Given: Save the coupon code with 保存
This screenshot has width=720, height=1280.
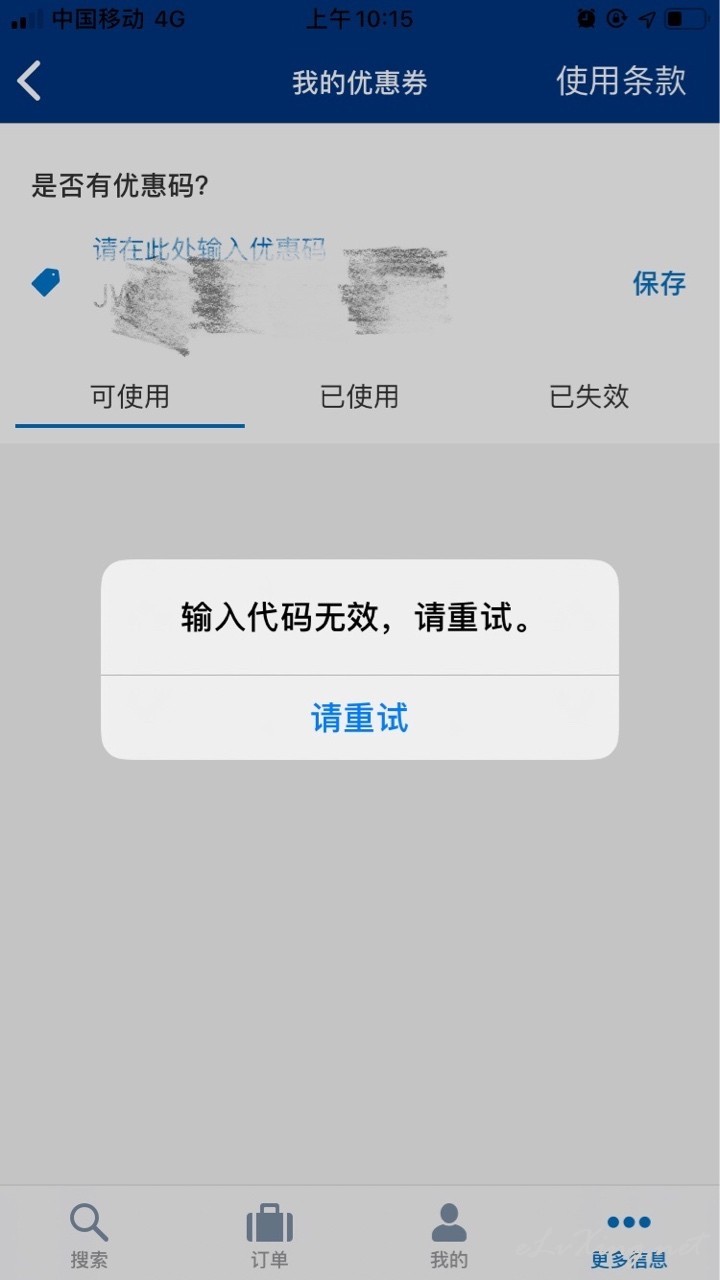Looking at the screenshot, I should pyautogui.click(x=659, y=283).
